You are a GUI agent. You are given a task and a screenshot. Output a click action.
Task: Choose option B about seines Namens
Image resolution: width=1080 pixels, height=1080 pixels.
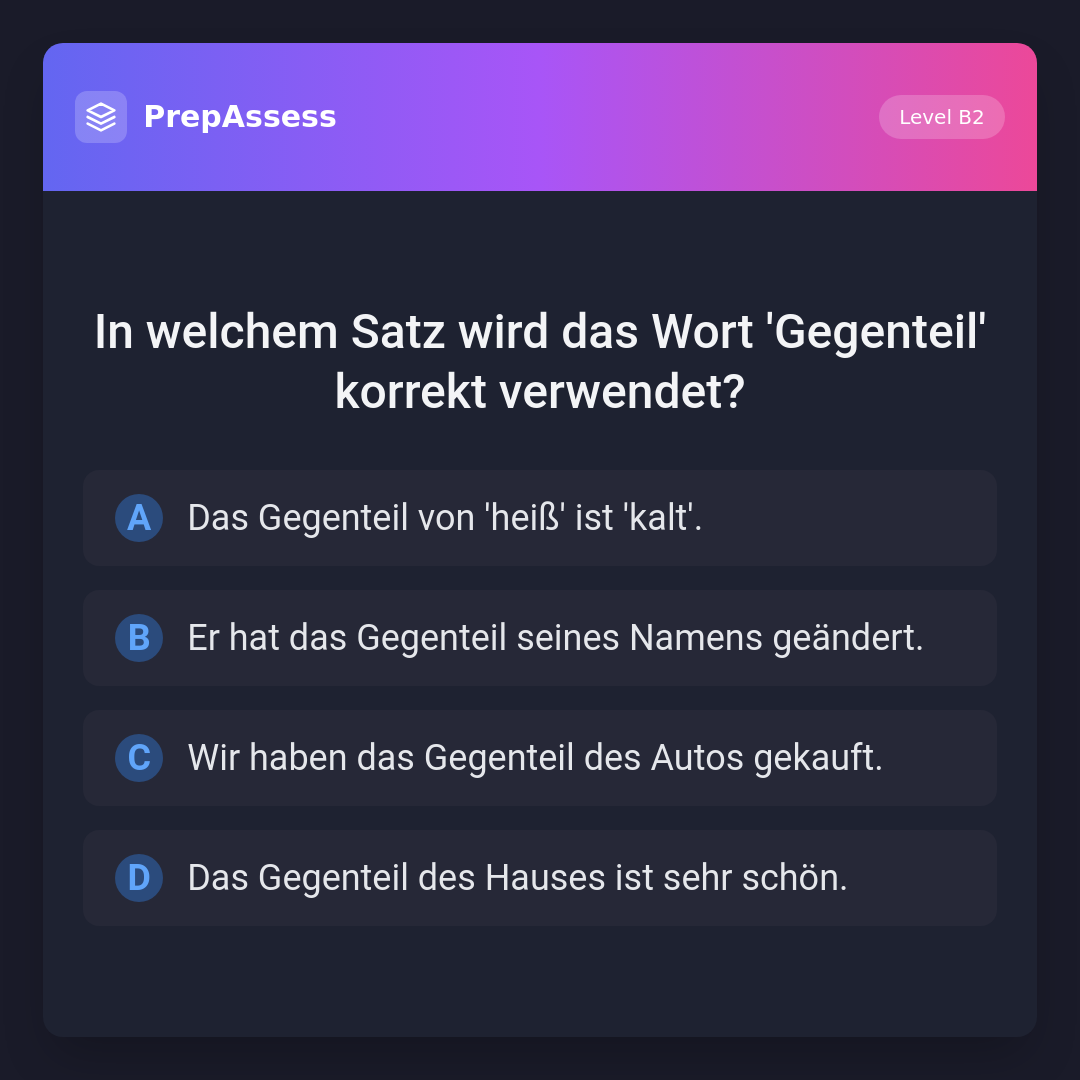[x=540, y=638]
